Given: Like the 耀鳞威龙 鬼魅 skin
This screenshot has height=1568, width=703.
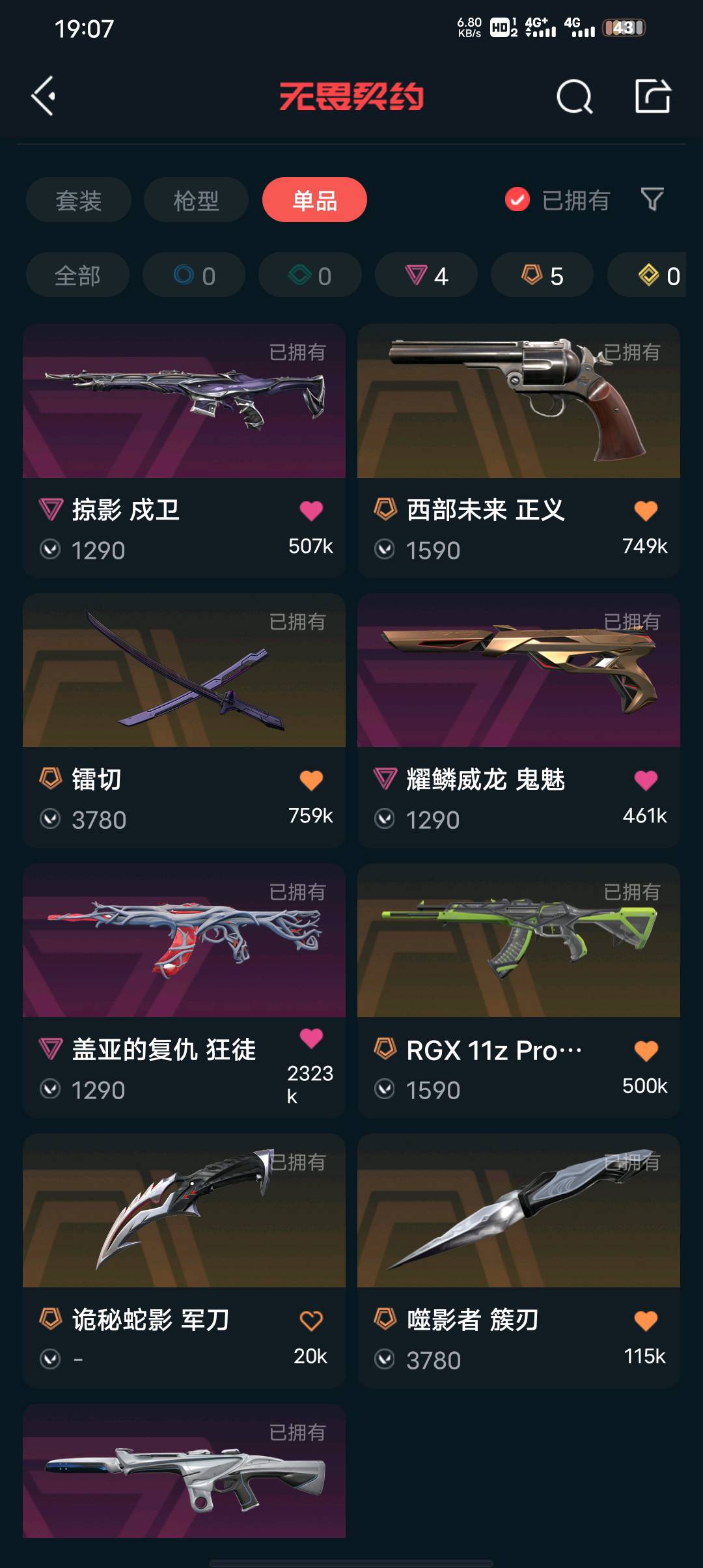Looking at the screenshot, I should (645, 780).
